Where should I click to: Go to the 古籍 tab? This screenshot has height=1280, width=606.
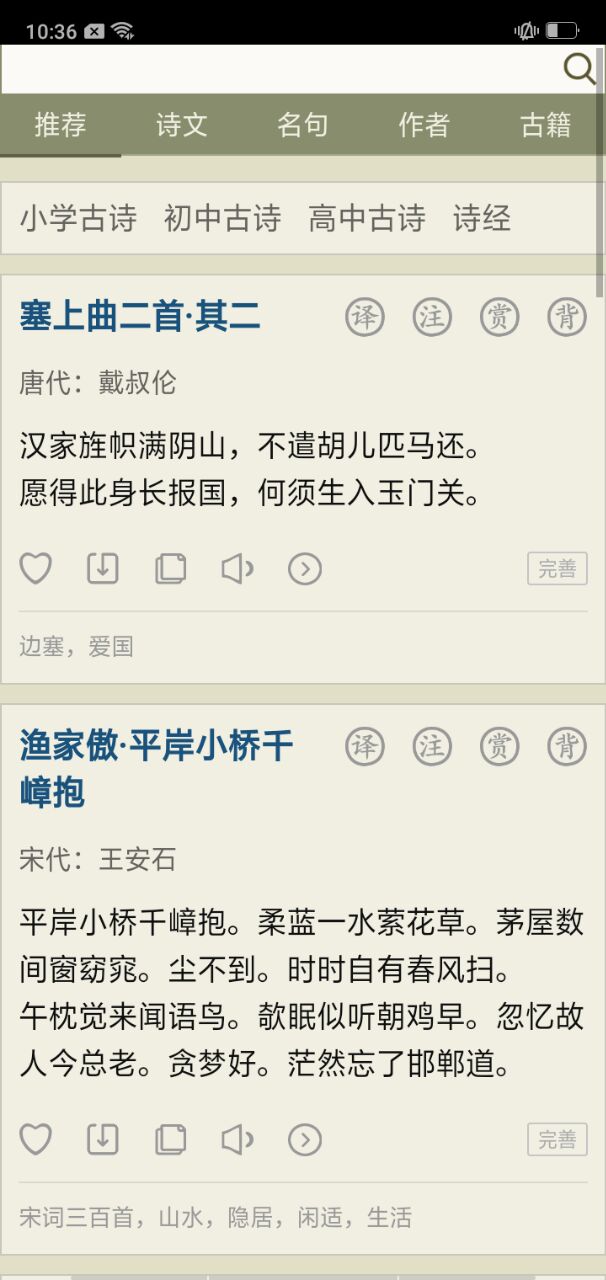tap(545, 125)
